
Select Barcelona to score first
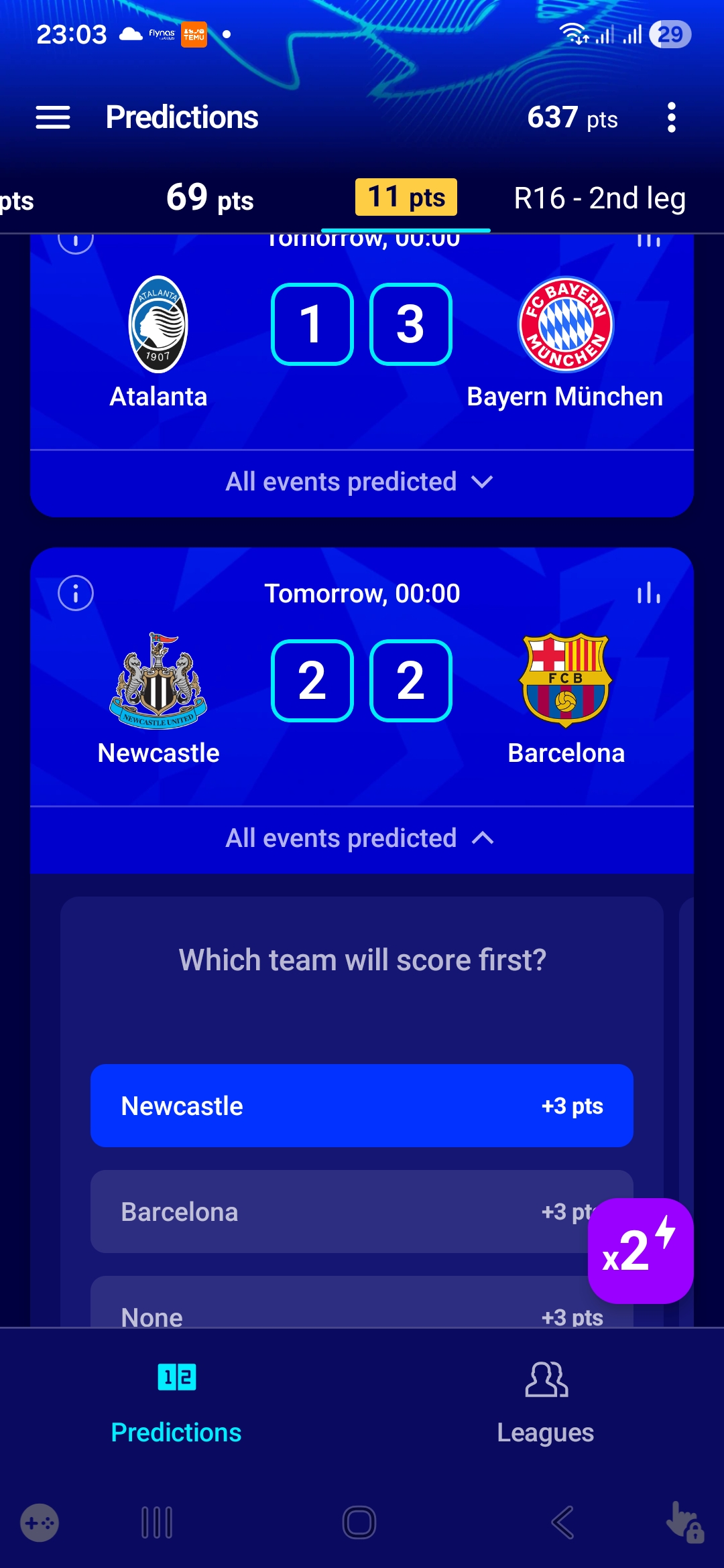pos(335,1212)
